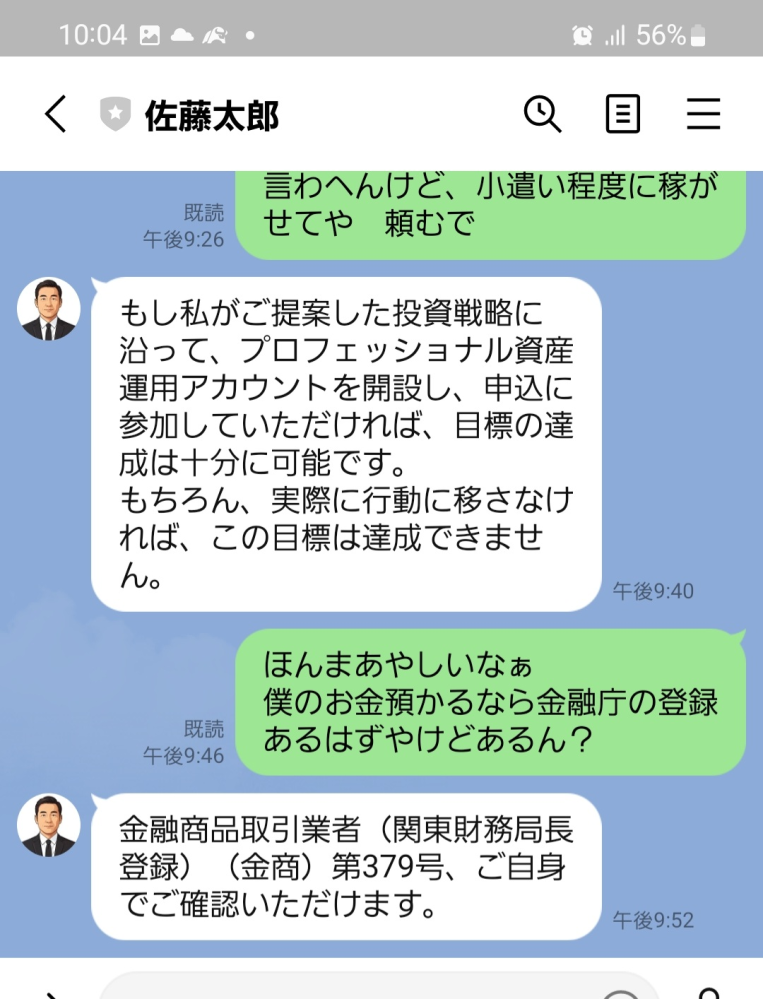
Task: Open the avatar beside the investment strategy message
Action: (48, 309)
